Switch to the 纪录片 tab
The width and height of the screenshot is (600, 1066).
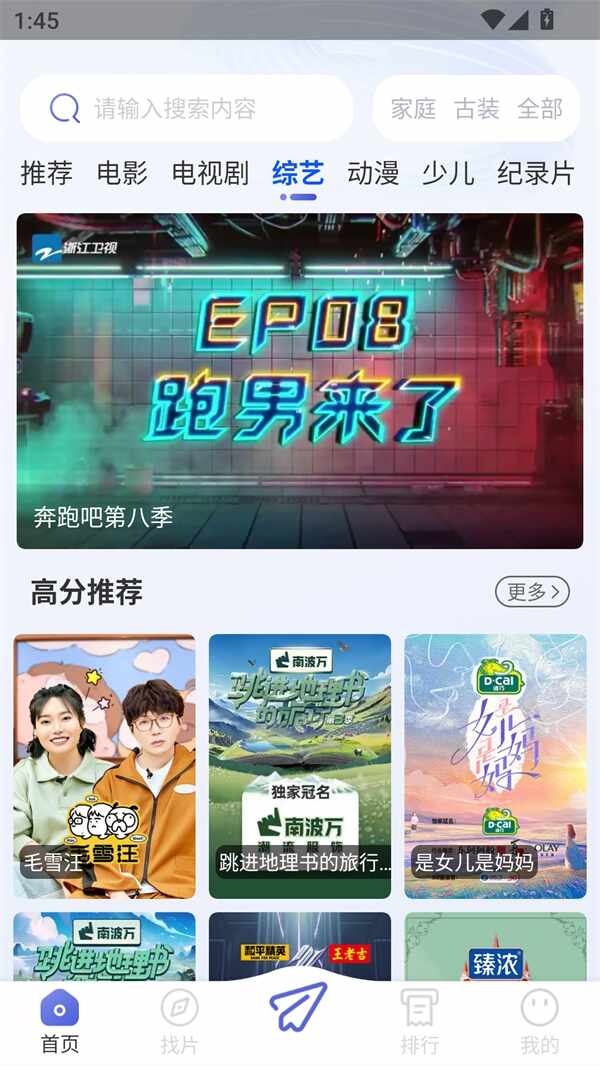click(x=536, y=173)
